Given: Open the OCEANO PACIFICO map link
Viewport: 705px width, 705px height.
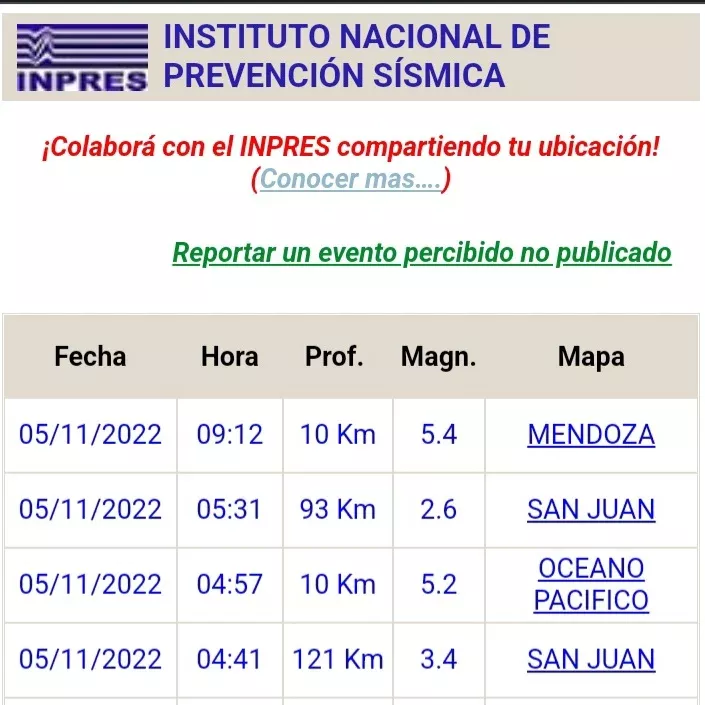Looking at the screenshot, I should (591, 585).
